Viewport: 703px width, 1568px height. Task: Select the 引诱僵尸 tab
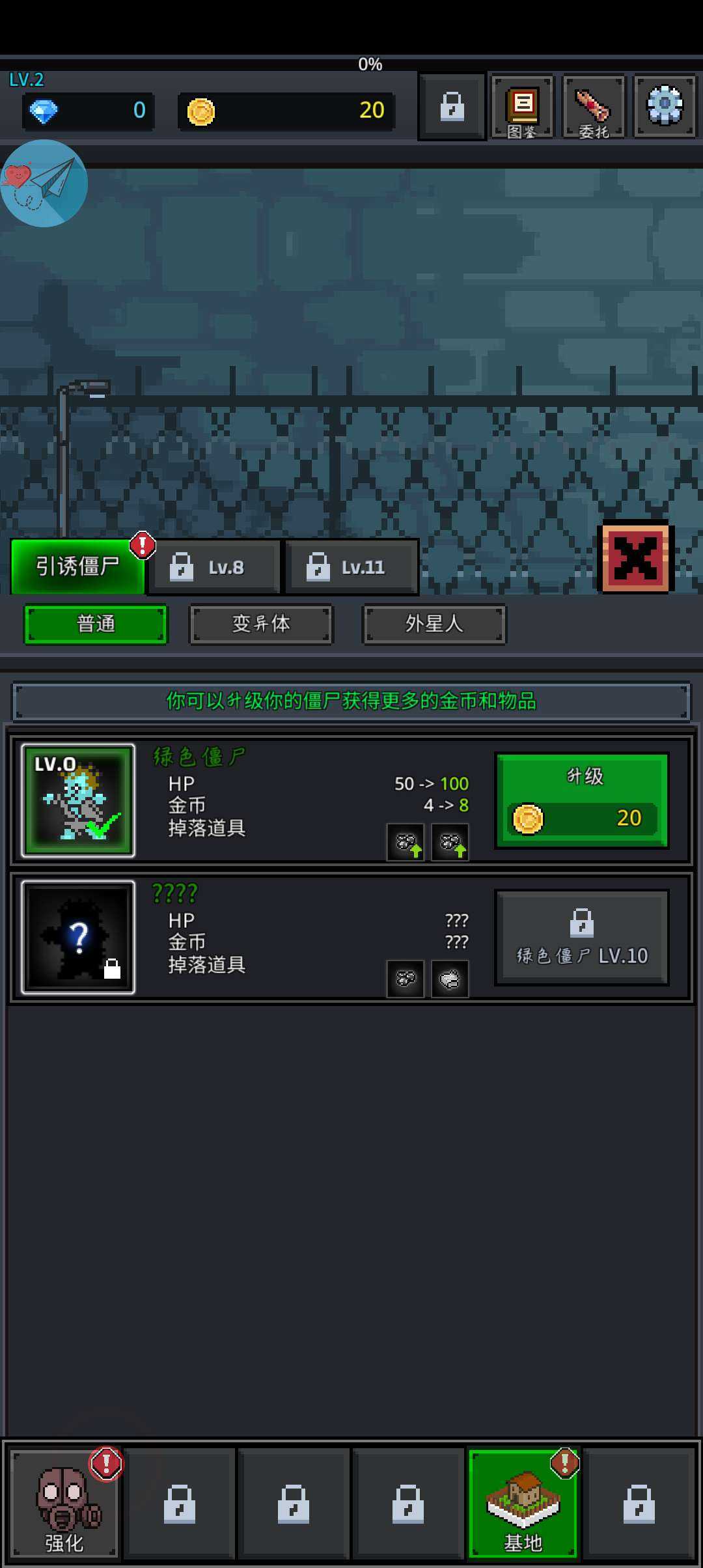[77, 567]
